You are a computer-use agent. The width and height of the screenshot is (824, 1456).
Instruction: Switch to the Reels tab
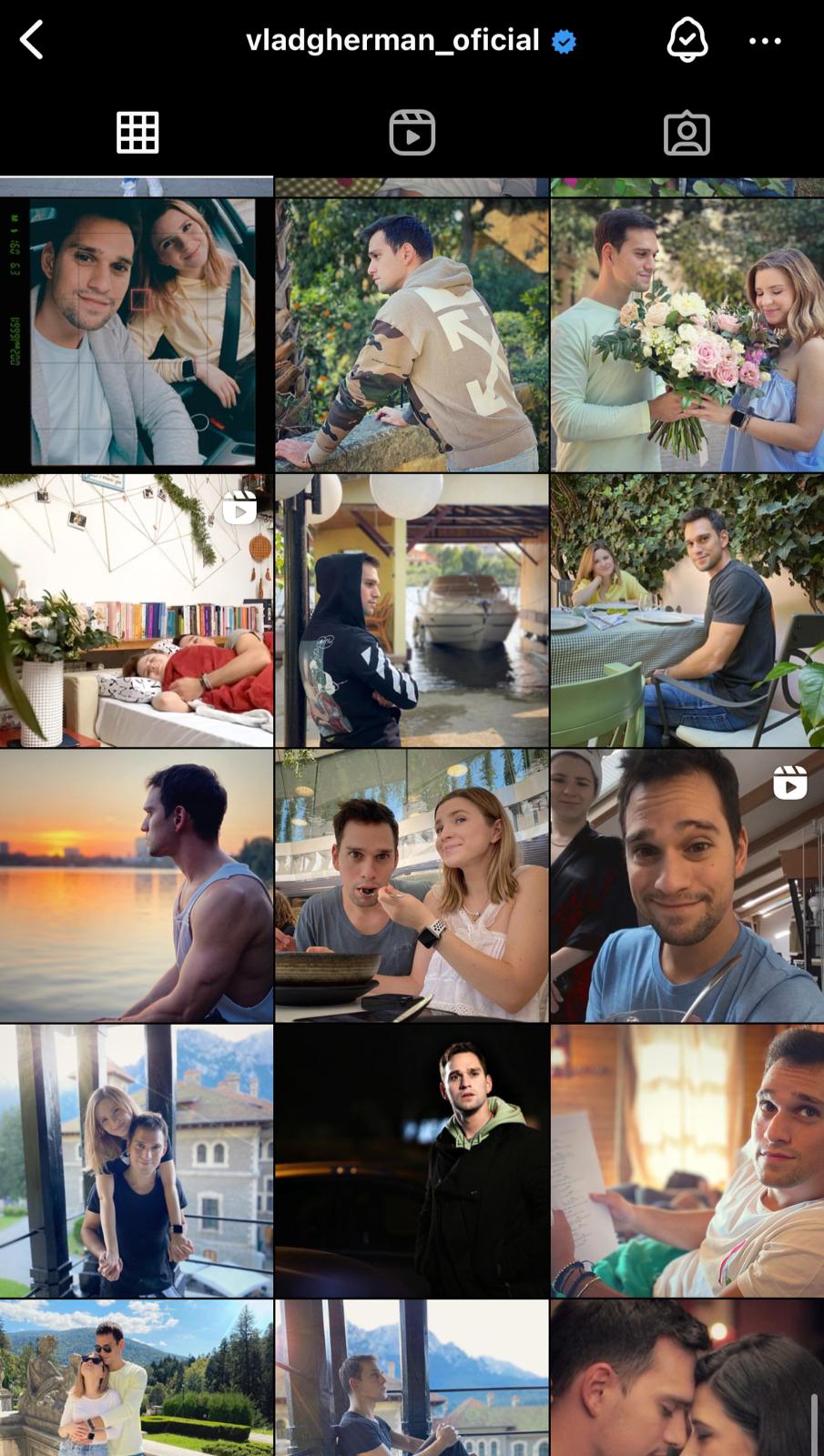tap(412, 133)
